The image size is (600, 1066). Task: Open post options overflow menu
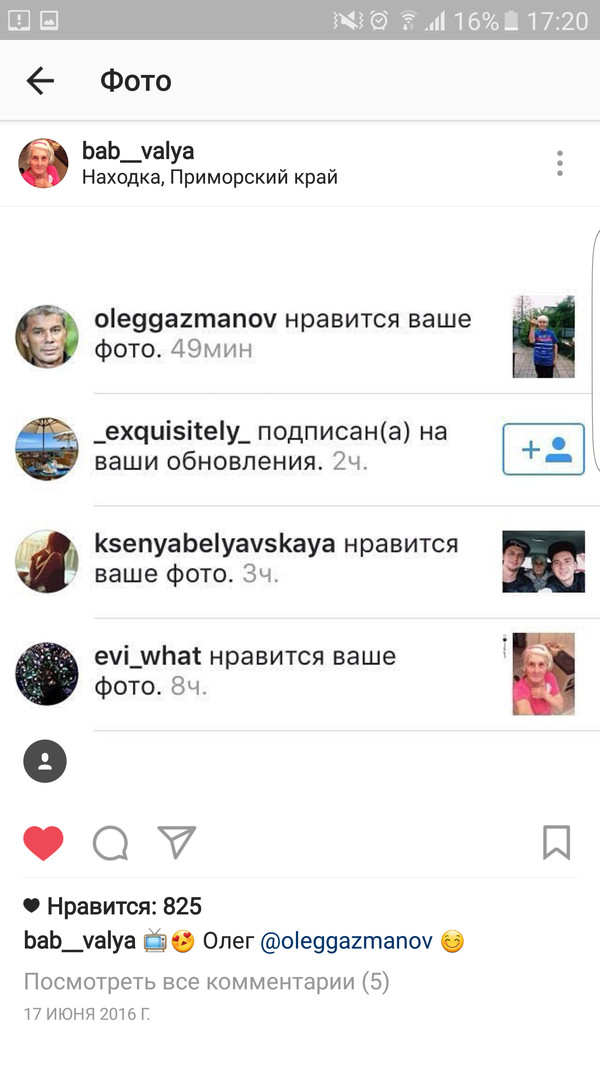pos(560,163)
